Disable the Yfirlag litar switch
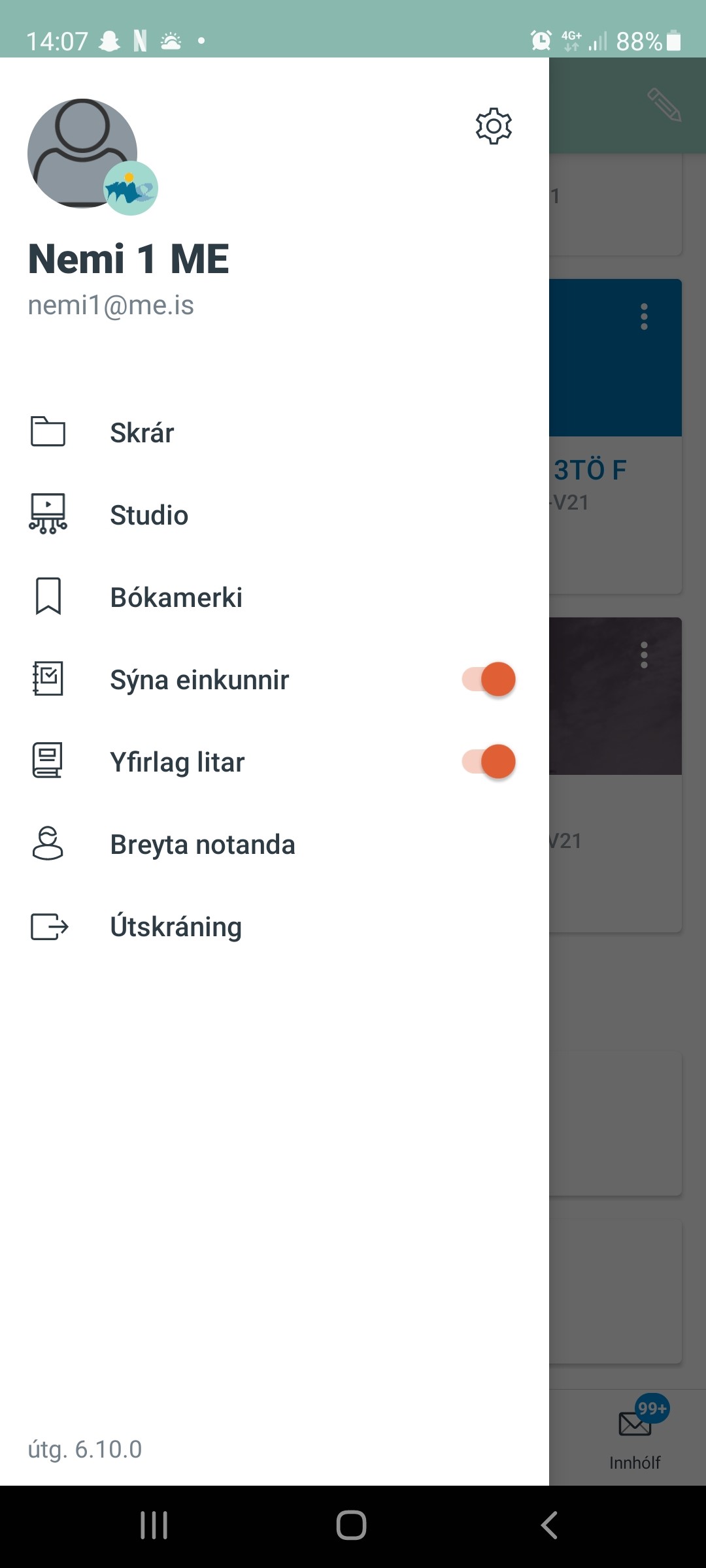The image size is (706, 1568). (489, 762)
